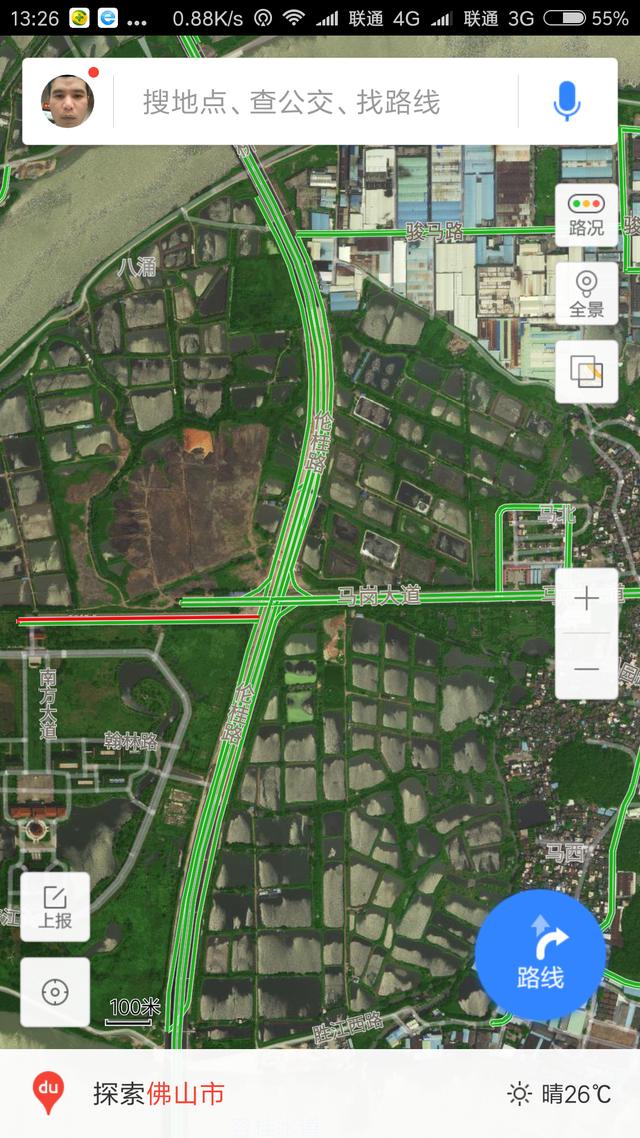Start voice search with the microphone

pos(567,102)
